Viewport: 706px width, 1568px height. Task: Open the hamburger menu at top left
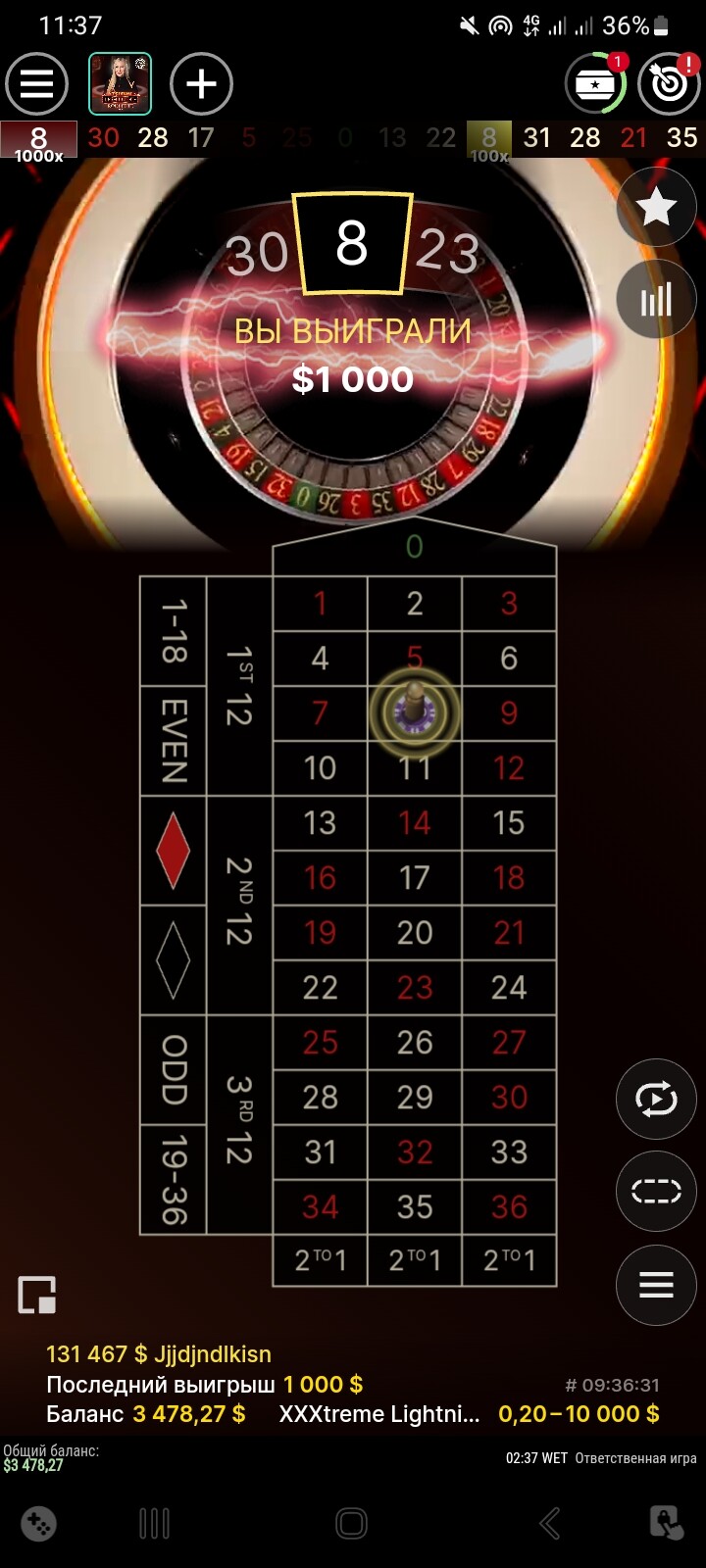coord(36,84)
